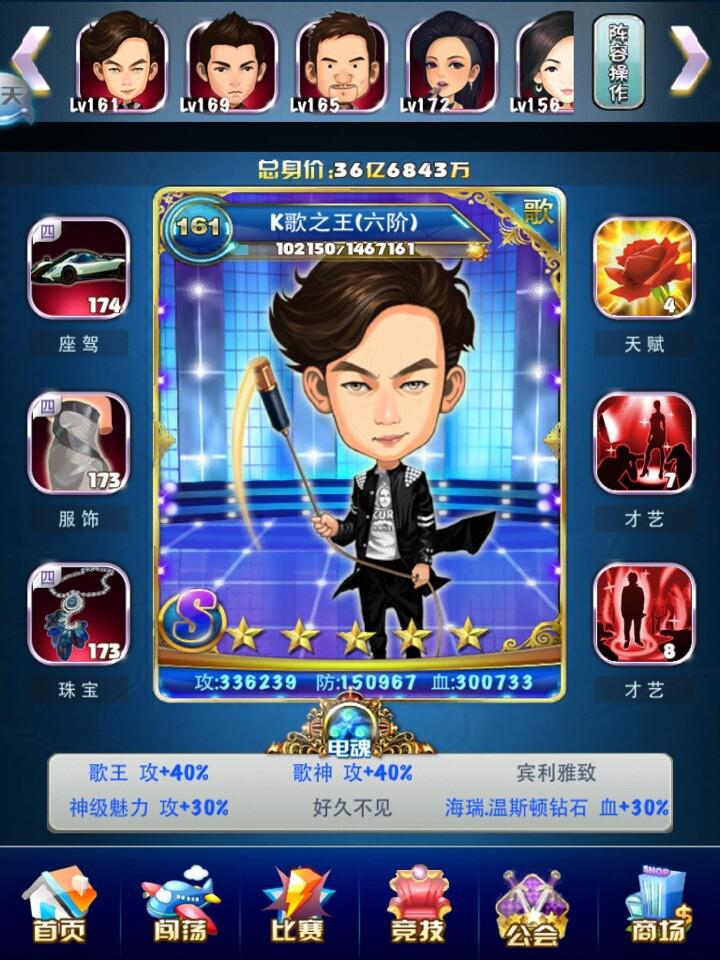
Task: Open the 珠宝 jewelry slot
Action: pos(79,613)
